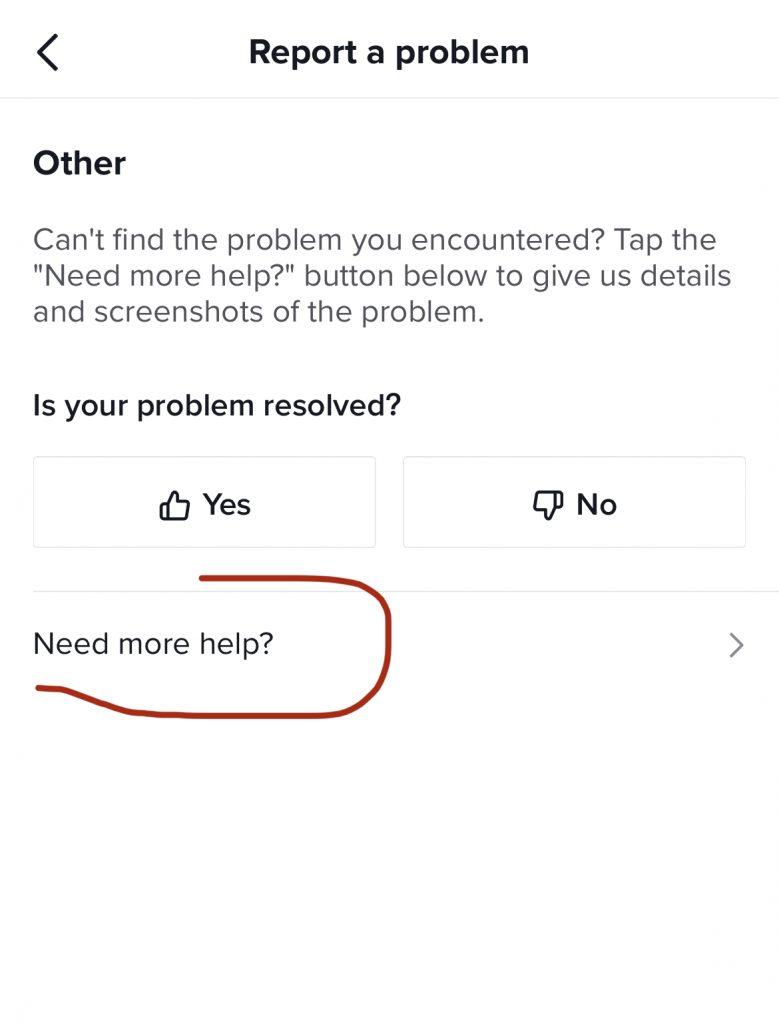Go back from Report a problem
This screenshot has height=1024, width=779.
coord(48,52)
